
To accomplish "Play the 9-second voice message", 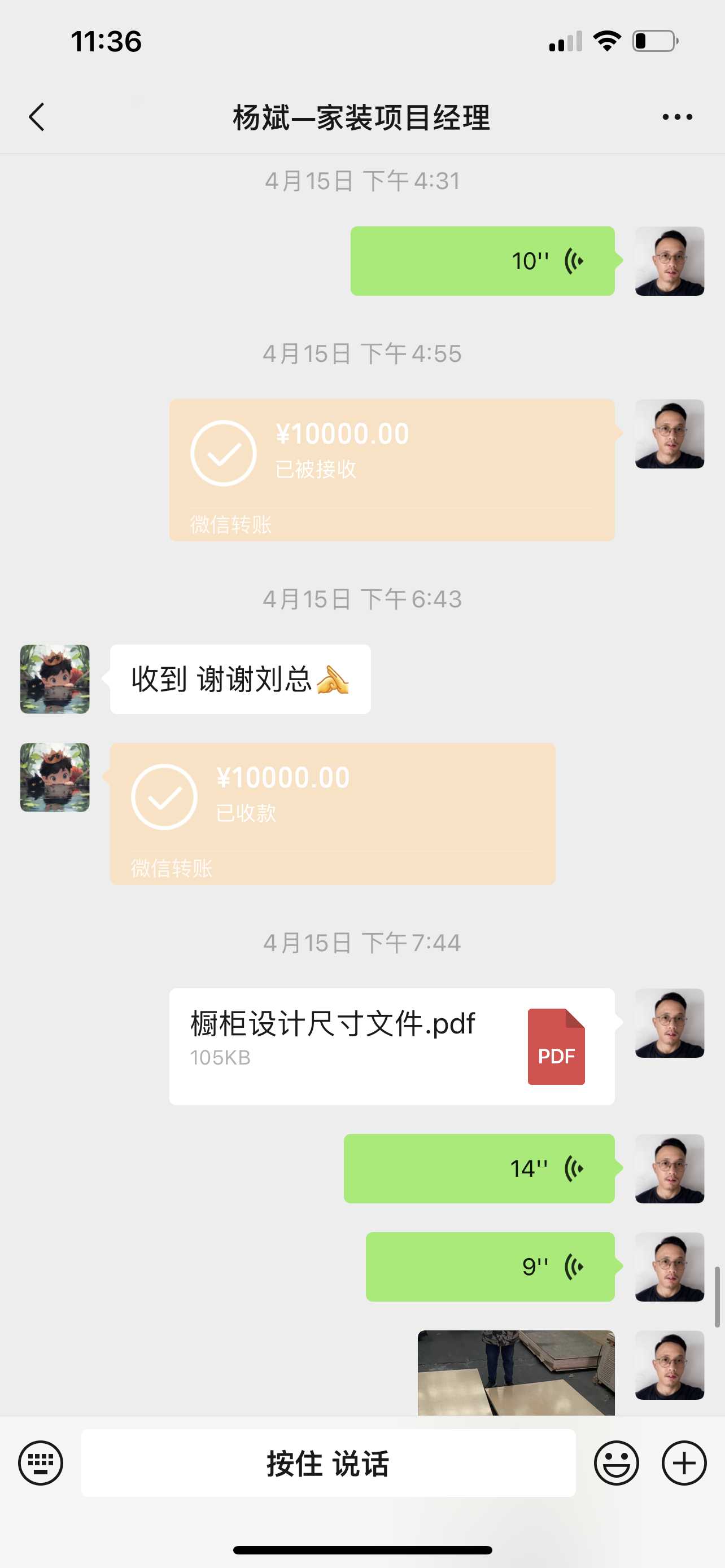I will coord(490,1266).
